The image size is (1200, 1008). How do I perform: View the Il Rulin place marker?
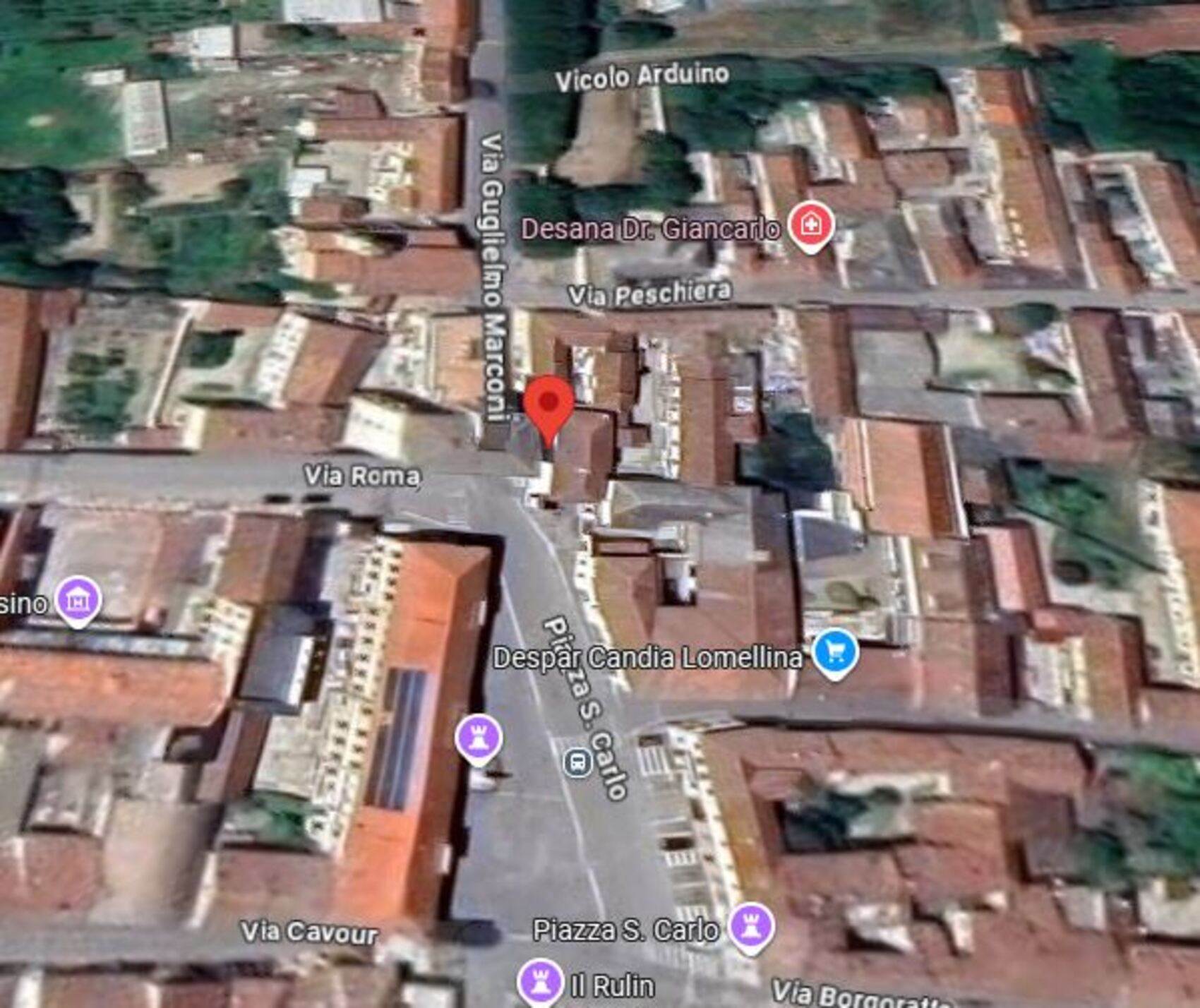coord(540,982)
